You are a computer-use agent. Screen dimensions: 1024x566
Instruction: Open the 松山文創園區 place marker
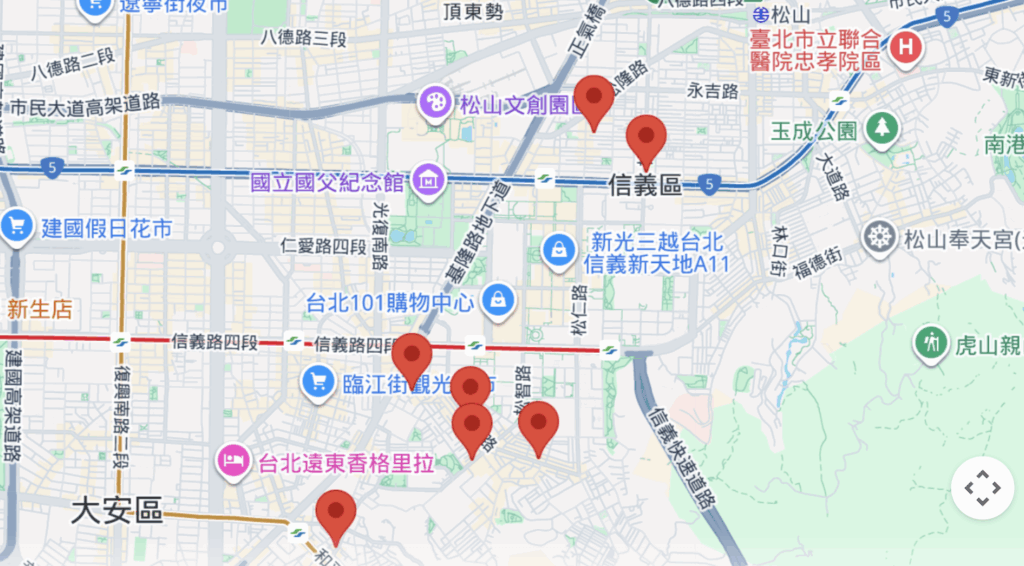tap(436, 101)
